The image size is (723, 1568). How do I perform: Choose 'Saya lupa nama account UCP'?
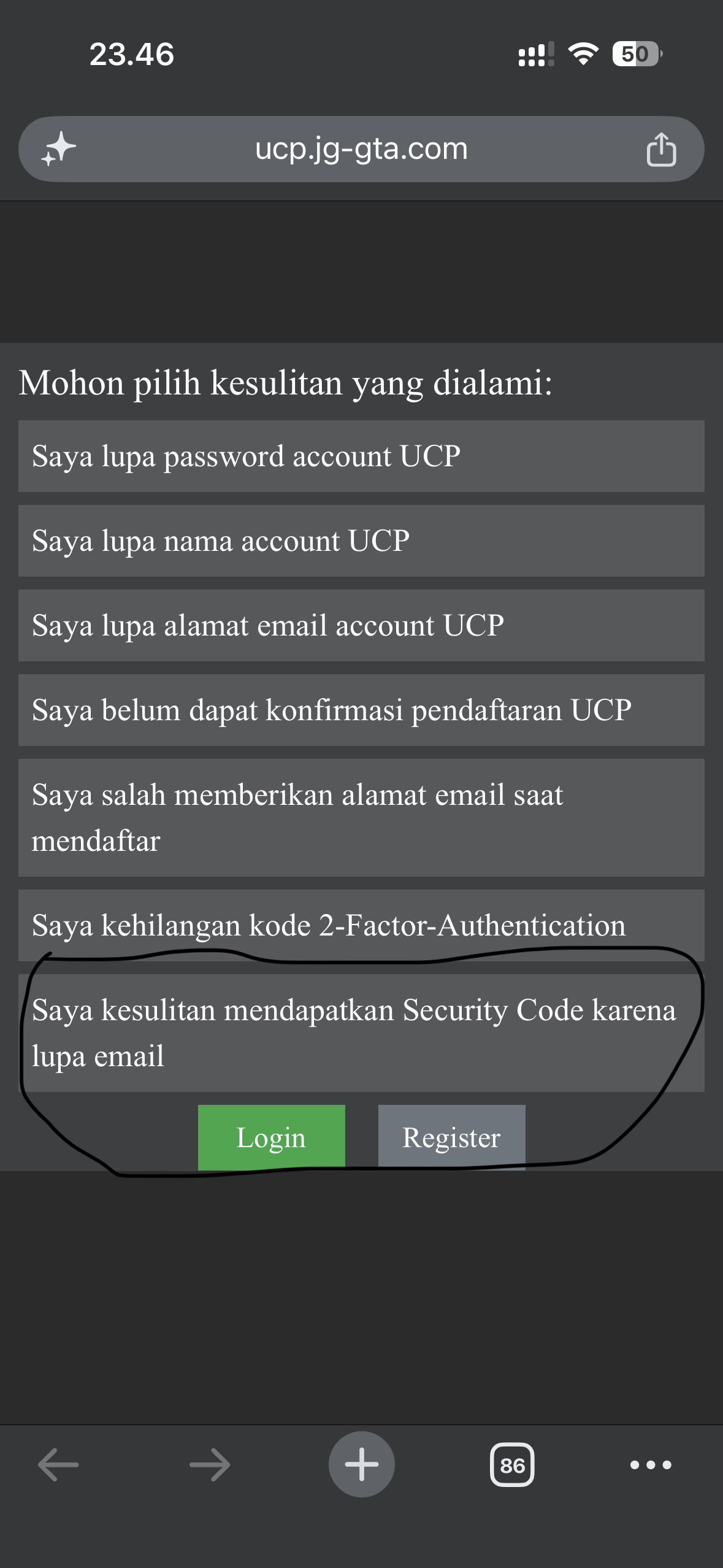(361, 540)
